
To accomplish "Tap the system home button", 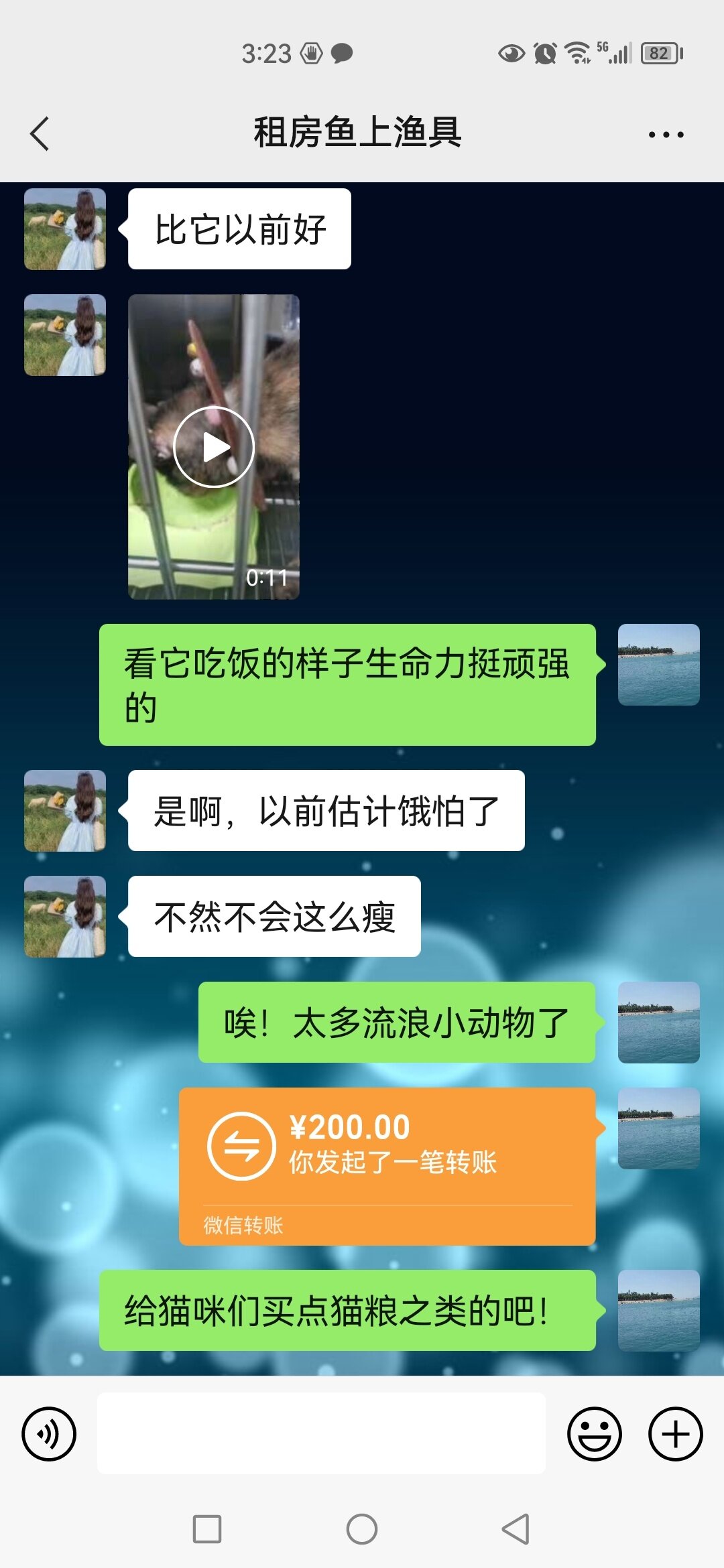I will click(362, 1529).
